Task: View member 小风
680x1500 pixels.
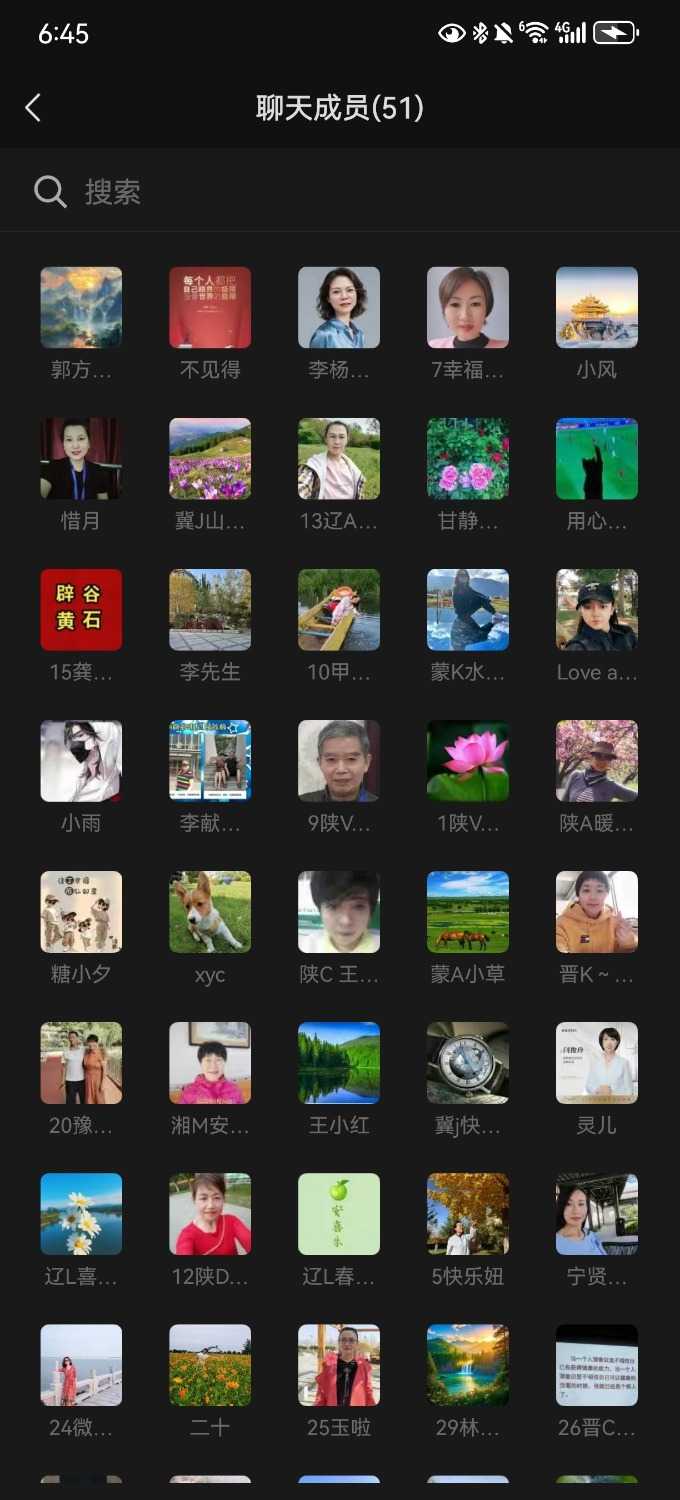Action: [x=597, y=308]
